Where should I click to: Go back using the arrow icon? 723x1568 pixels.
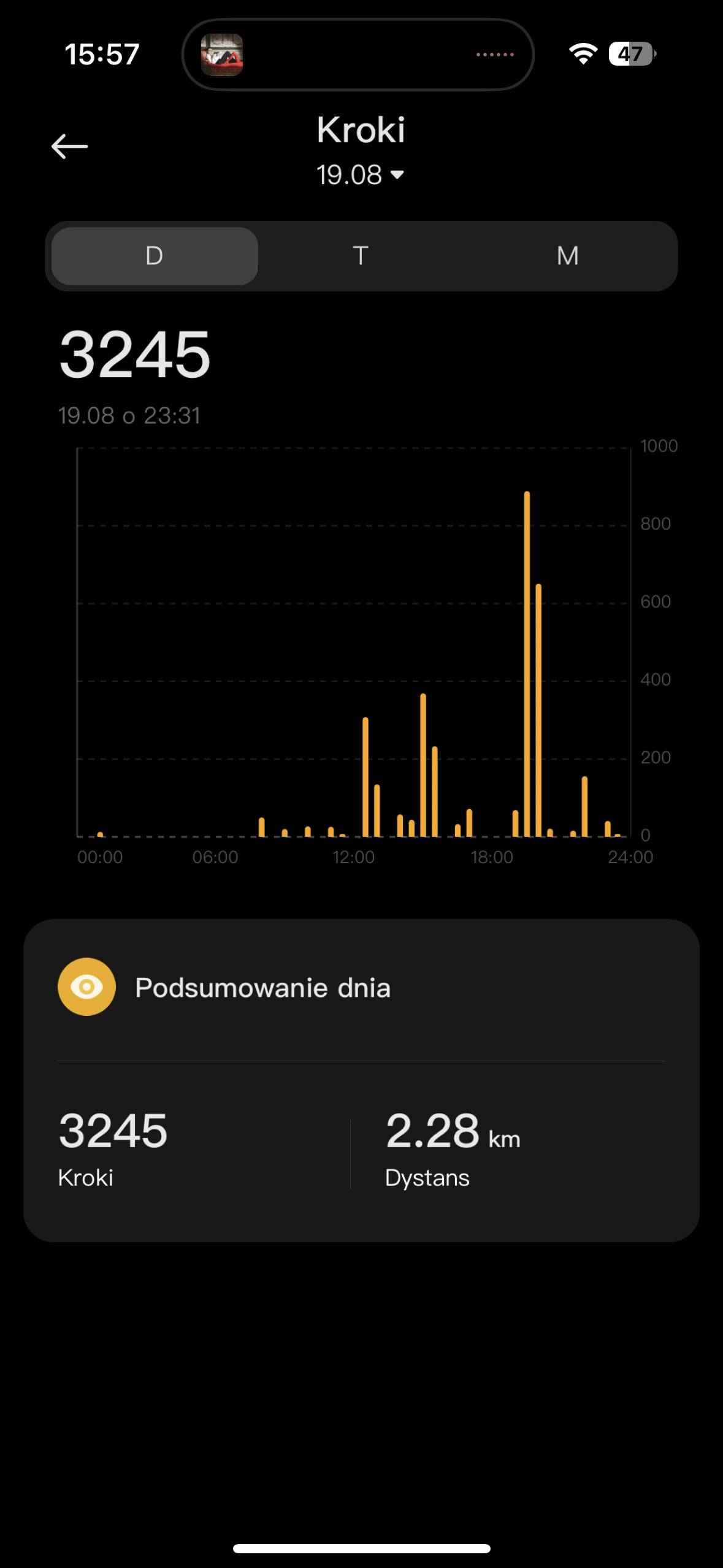(x=69, y=147)
